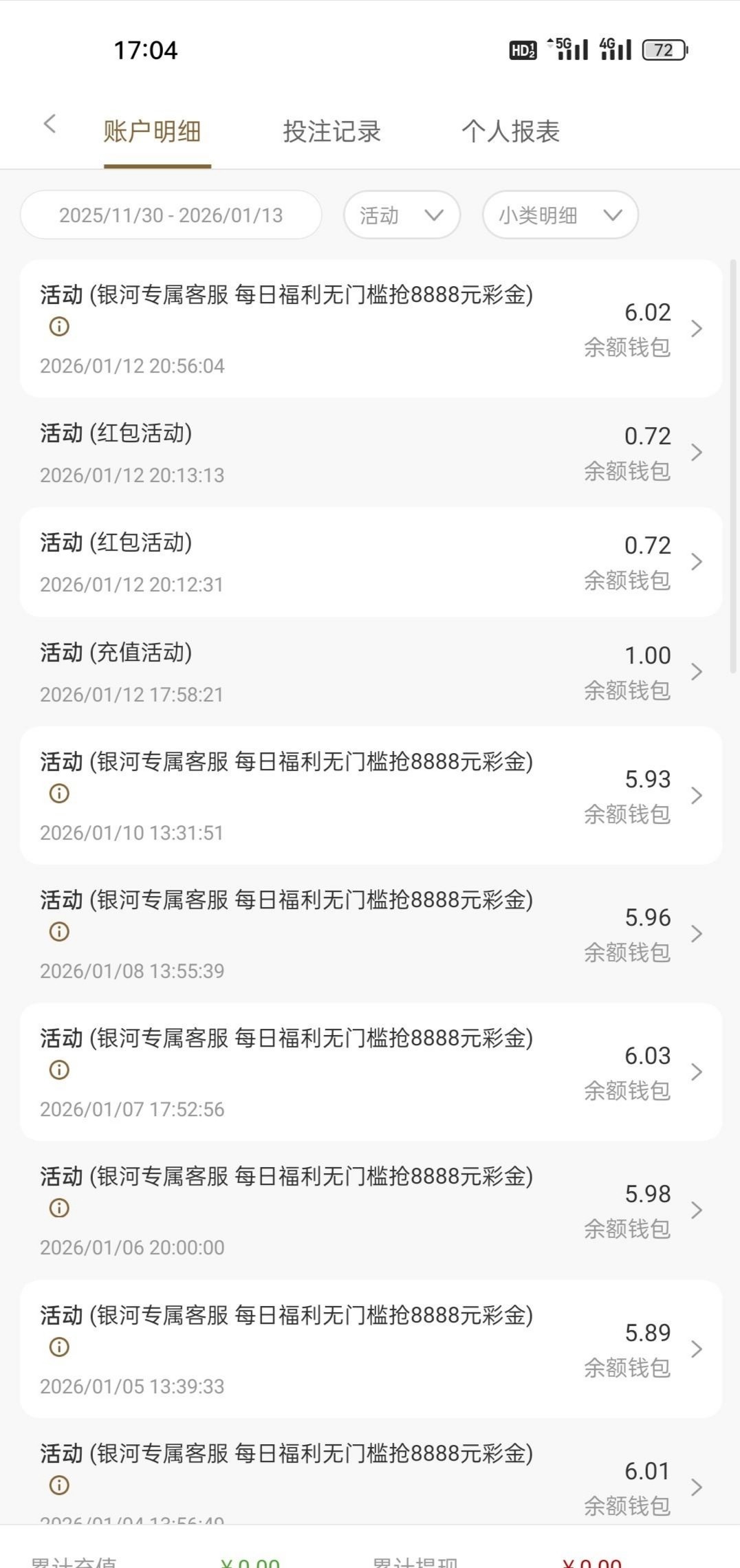Switch to the 投注记录 tab
The height and width of the screenshot is (1568, 740).
[331, 131]
